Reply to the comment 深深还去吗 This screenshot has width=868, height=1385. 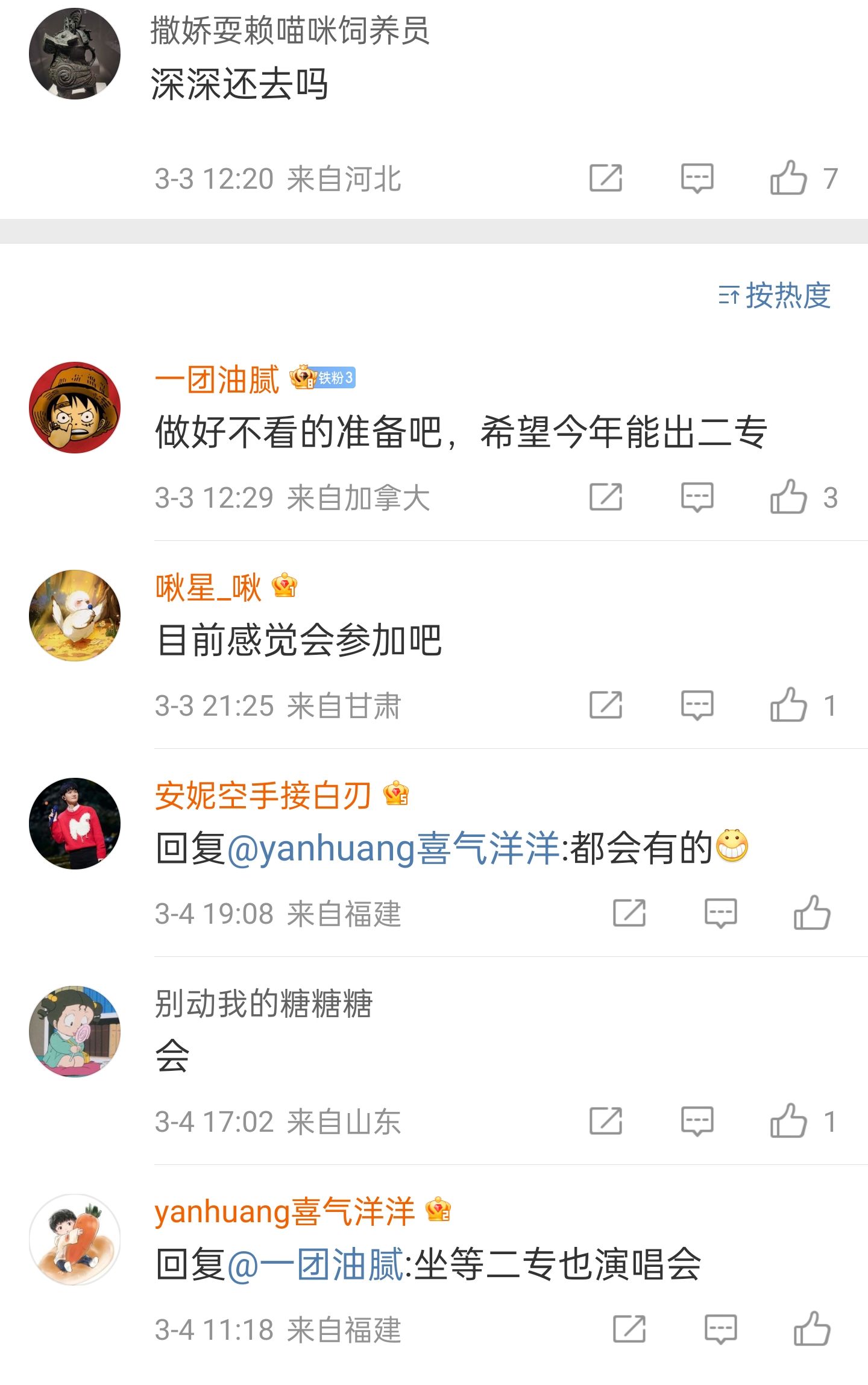697,178
